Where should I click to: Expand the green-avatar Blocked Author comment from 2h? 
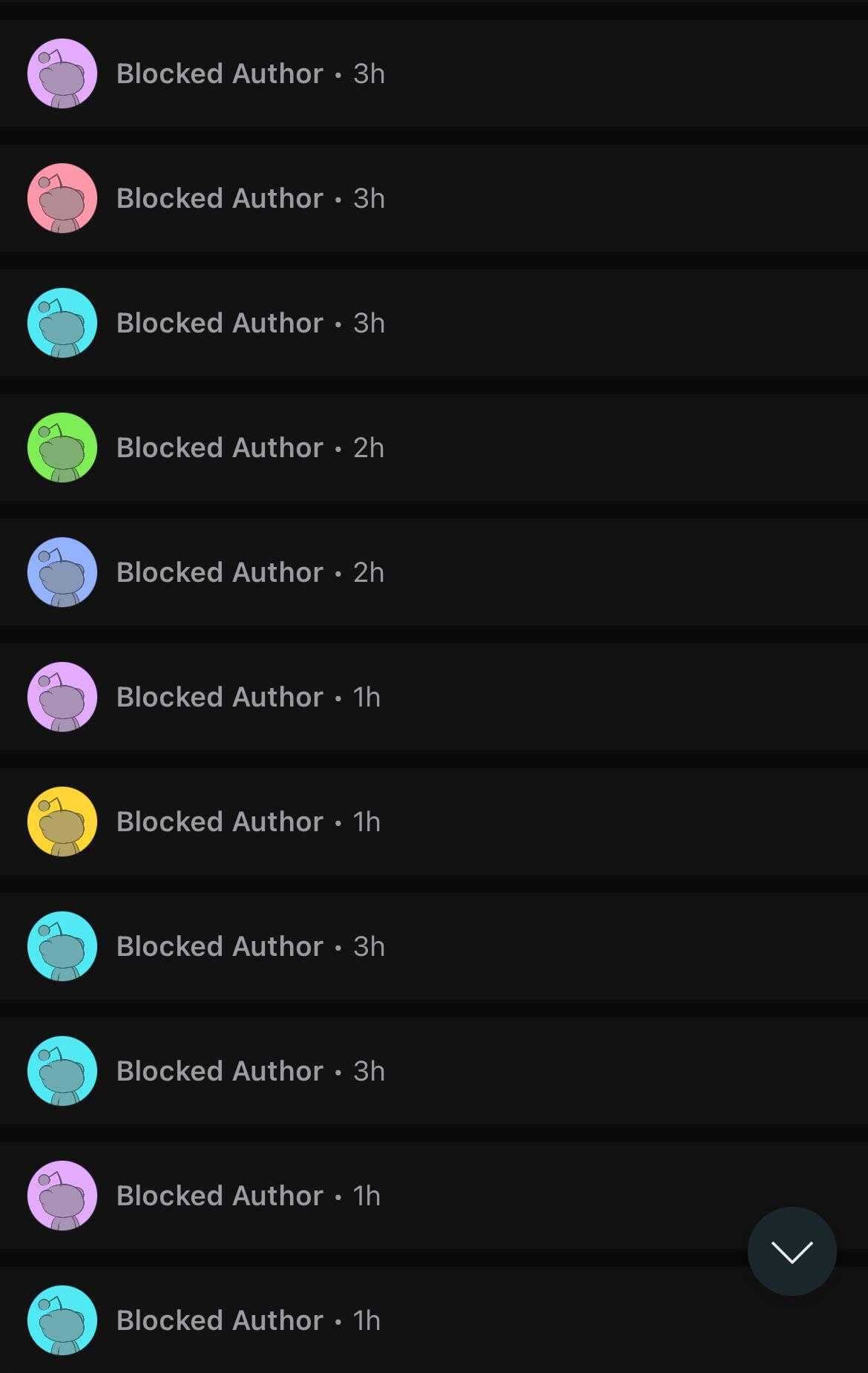pos(250,448)
